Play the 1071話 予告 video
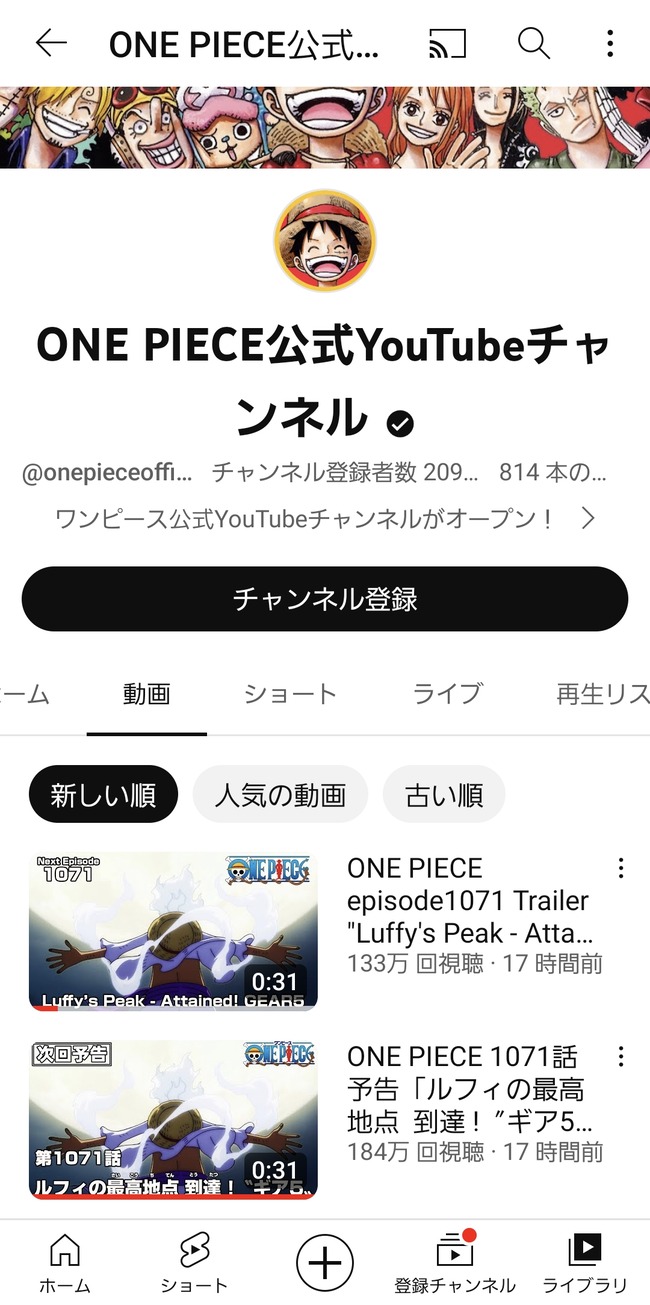 click(x=173, y=1119)
